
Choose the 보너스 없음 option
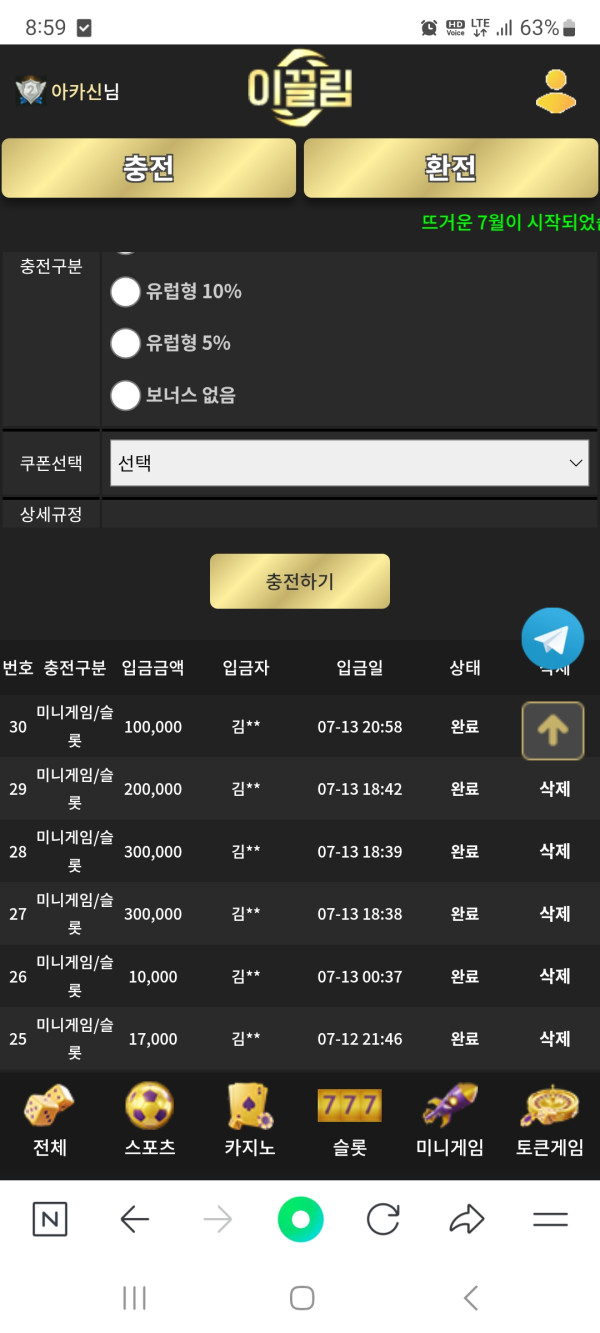tap(125, 395)
